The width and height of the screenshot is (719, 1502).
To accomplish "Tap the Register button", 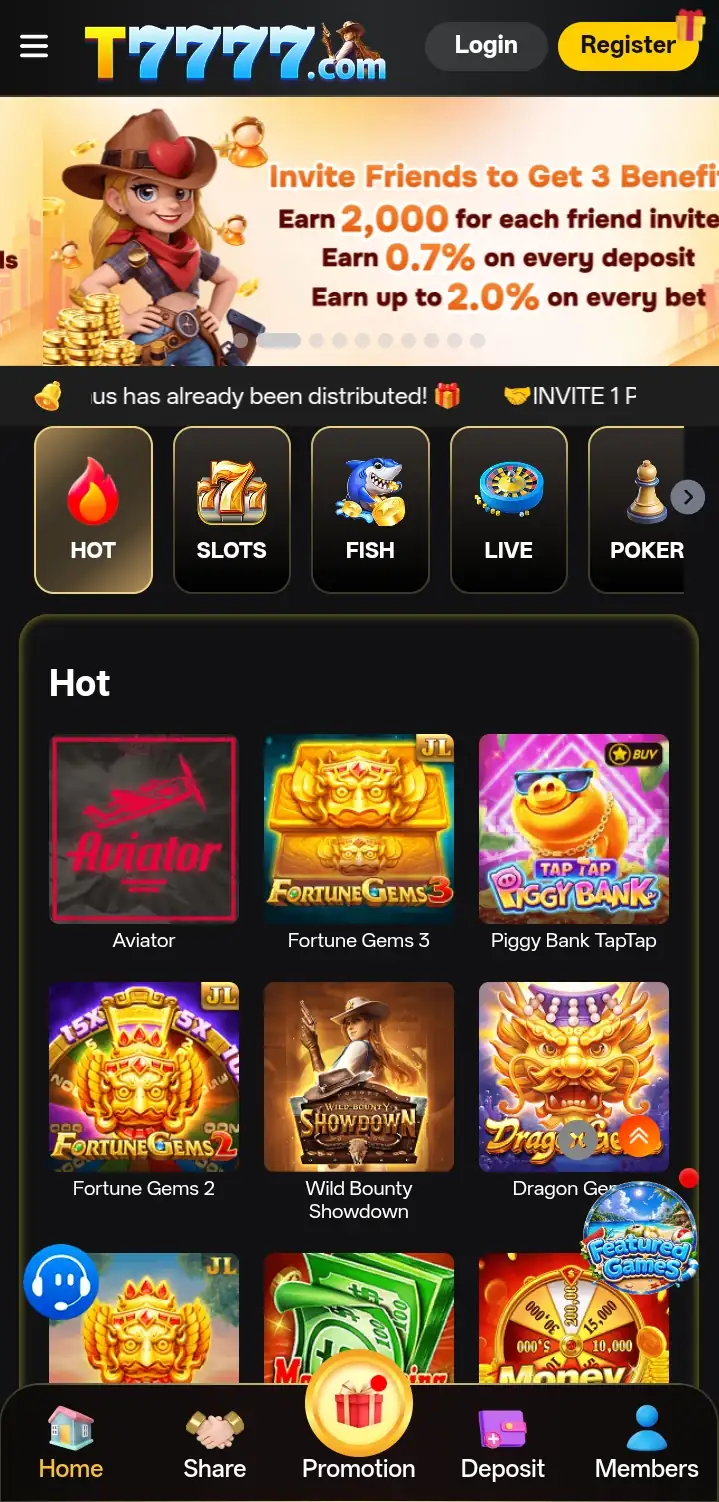I will point(628,45).
